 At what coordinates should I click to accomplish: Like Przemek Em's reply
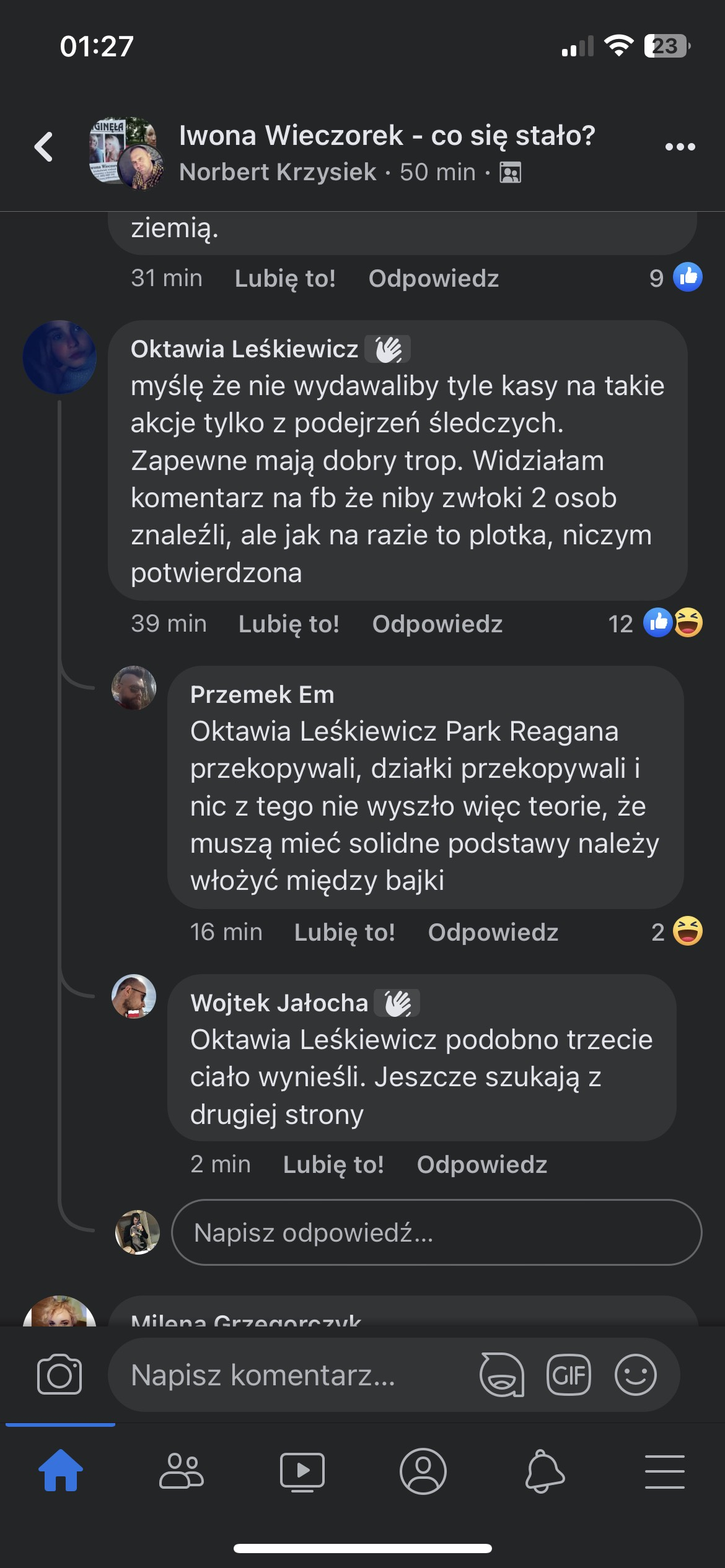tap(345, 933)
